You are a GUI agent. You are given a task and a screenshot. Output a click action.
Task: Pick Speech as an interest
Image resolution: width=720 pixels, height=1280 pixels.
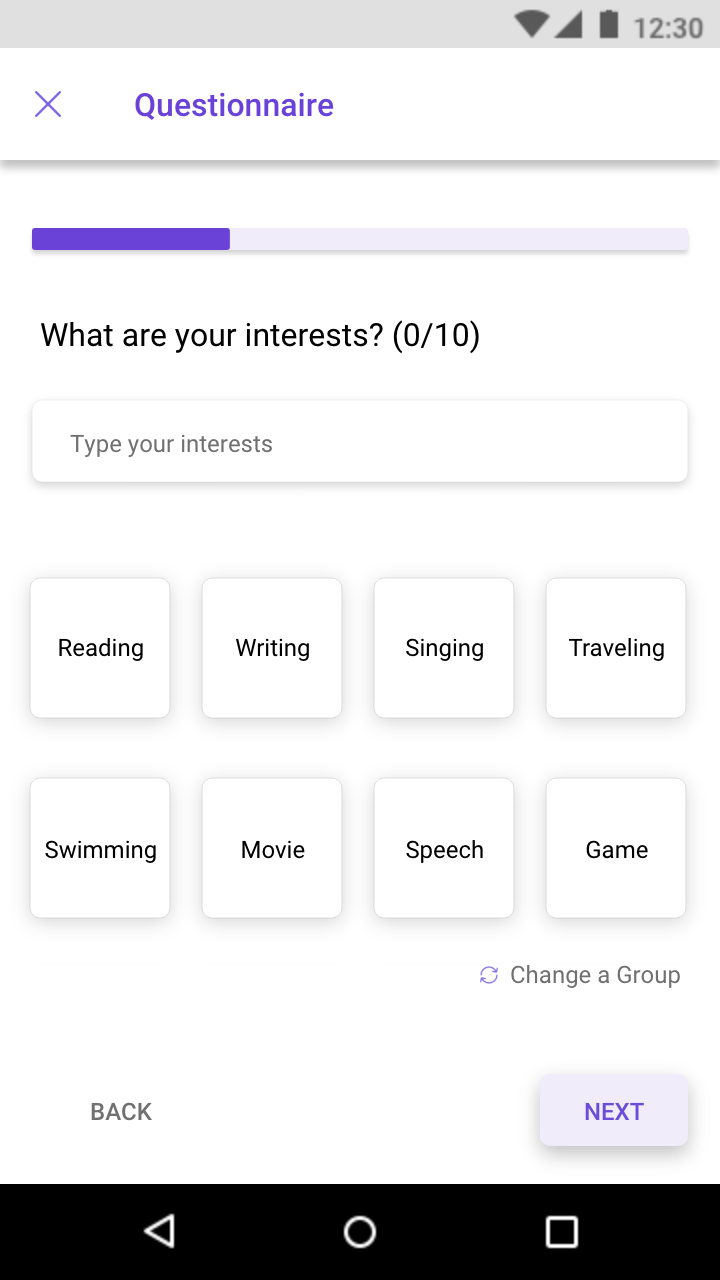[x=444, y=848]
